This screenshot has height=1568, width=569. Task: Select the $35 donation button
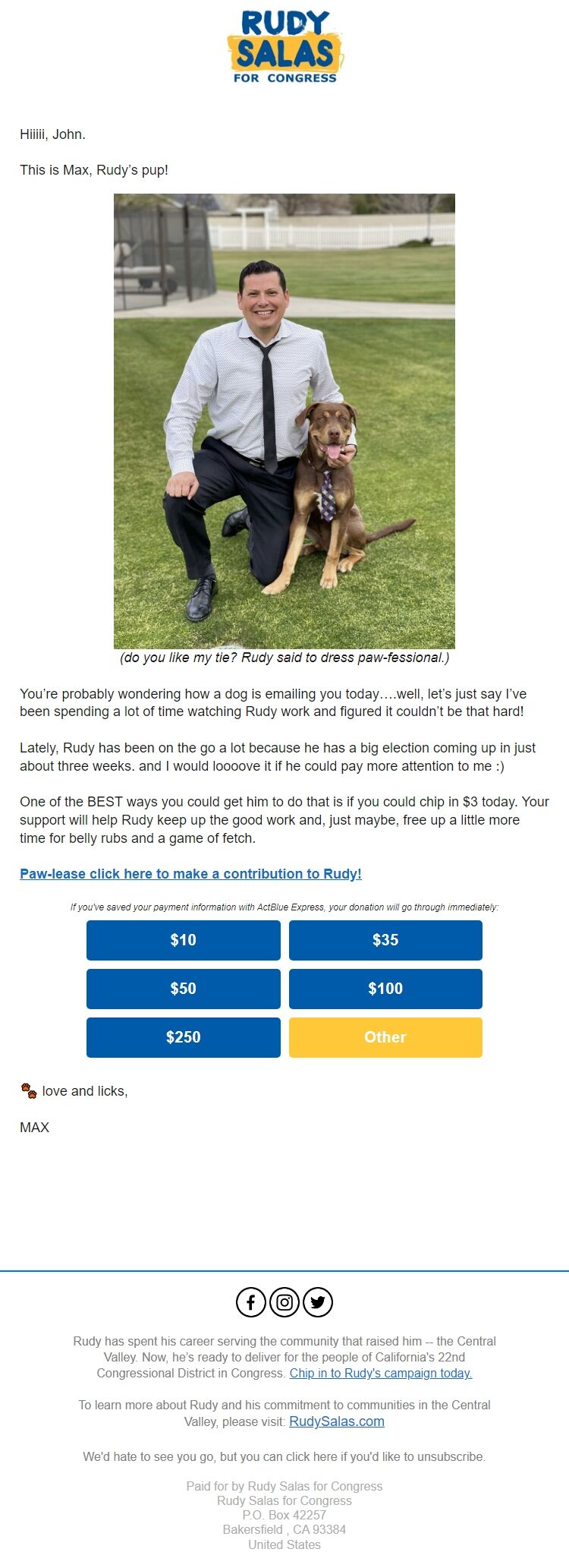385,940
